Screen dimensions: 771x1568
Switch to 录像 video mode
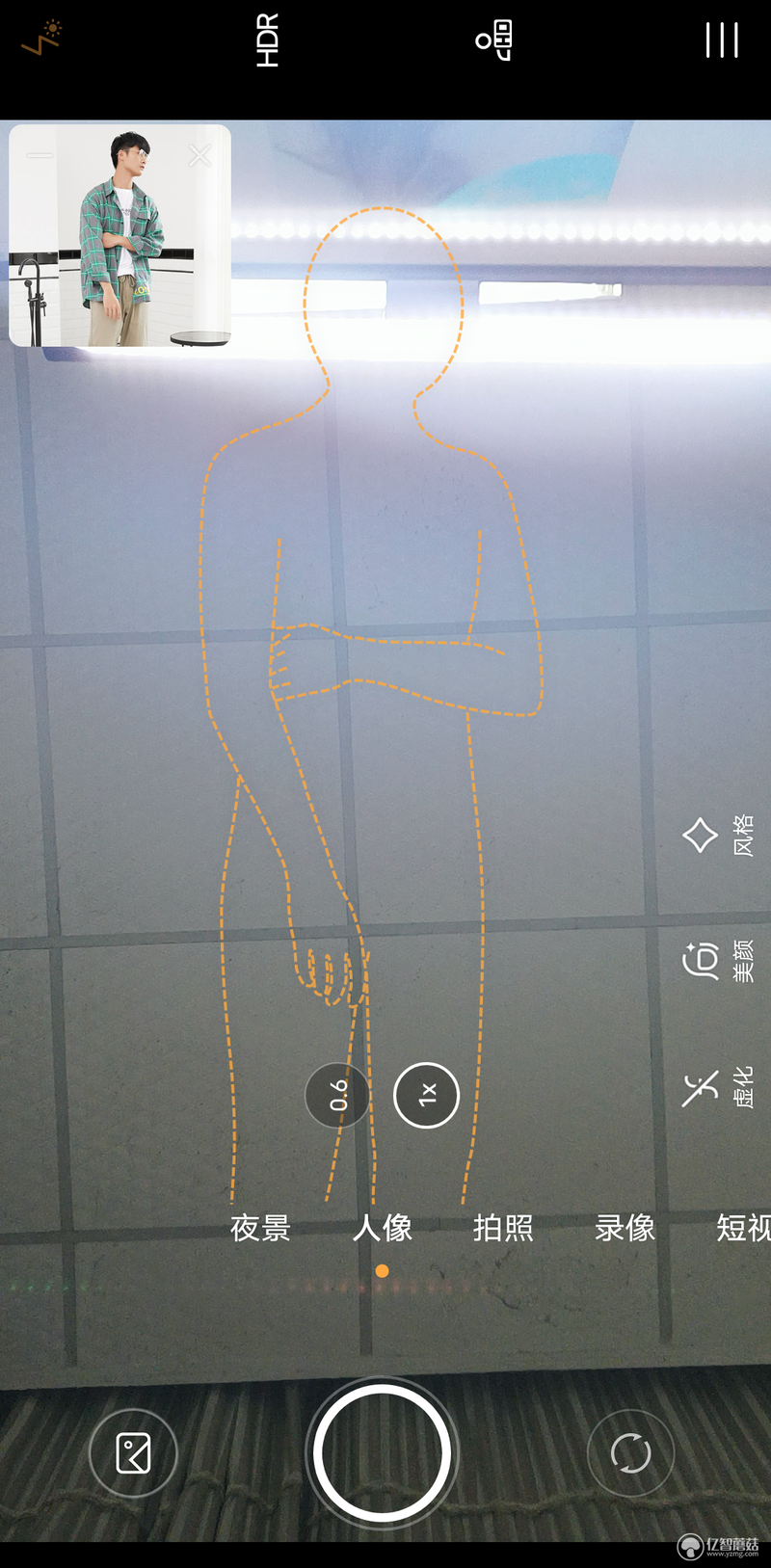[x=625, y=1228]
